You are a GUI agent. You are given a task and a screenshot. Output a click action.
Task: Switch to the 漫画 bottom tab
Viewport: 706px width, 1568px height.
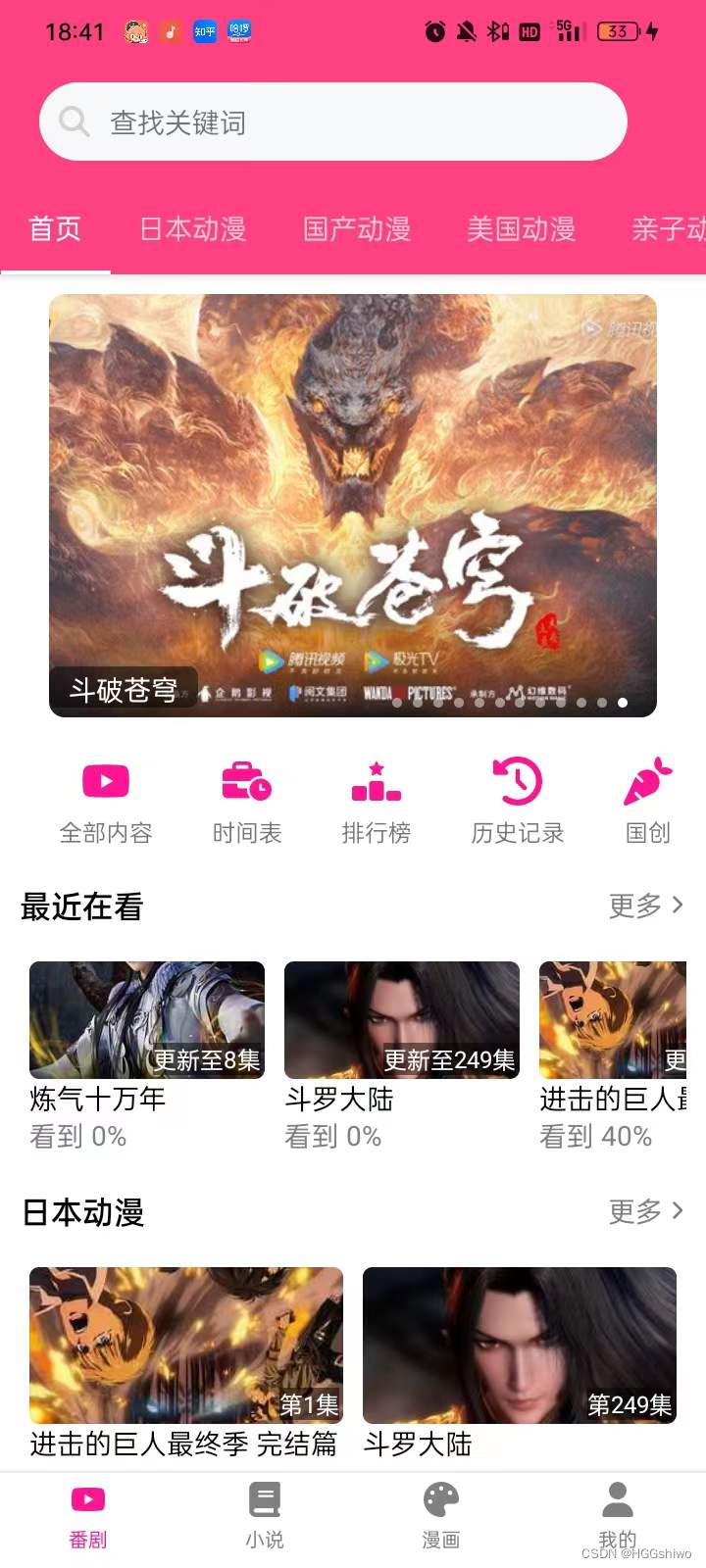pos(441,1516)
